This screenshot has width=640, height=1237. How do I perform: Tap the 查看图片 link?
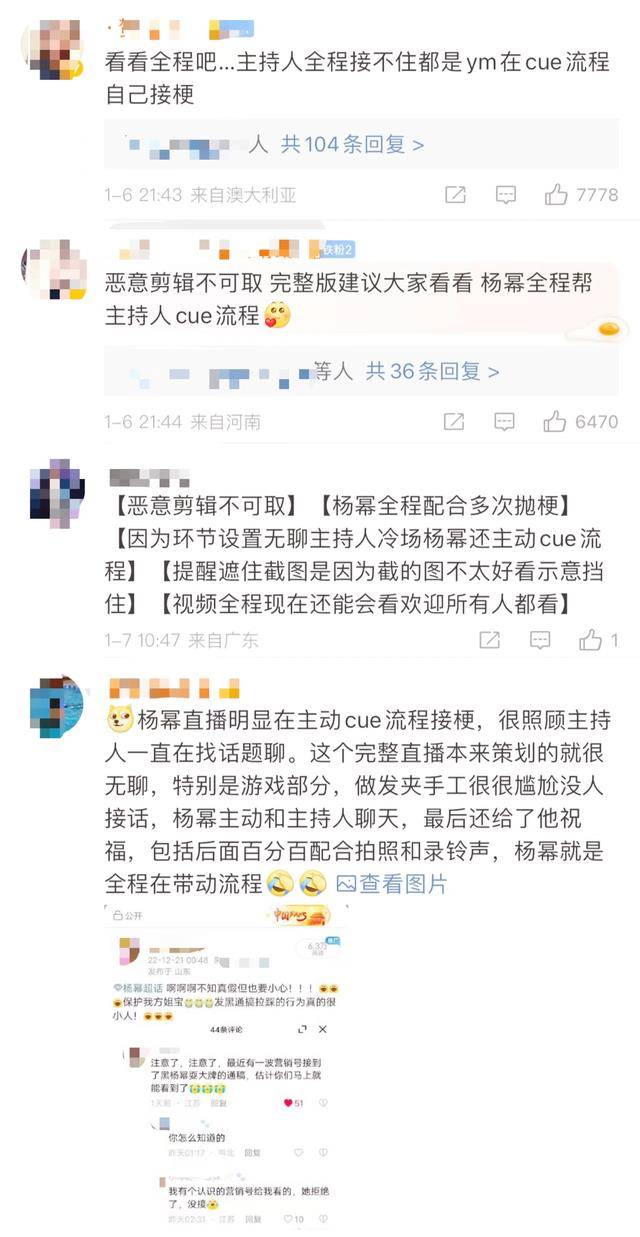click(392, 884)
